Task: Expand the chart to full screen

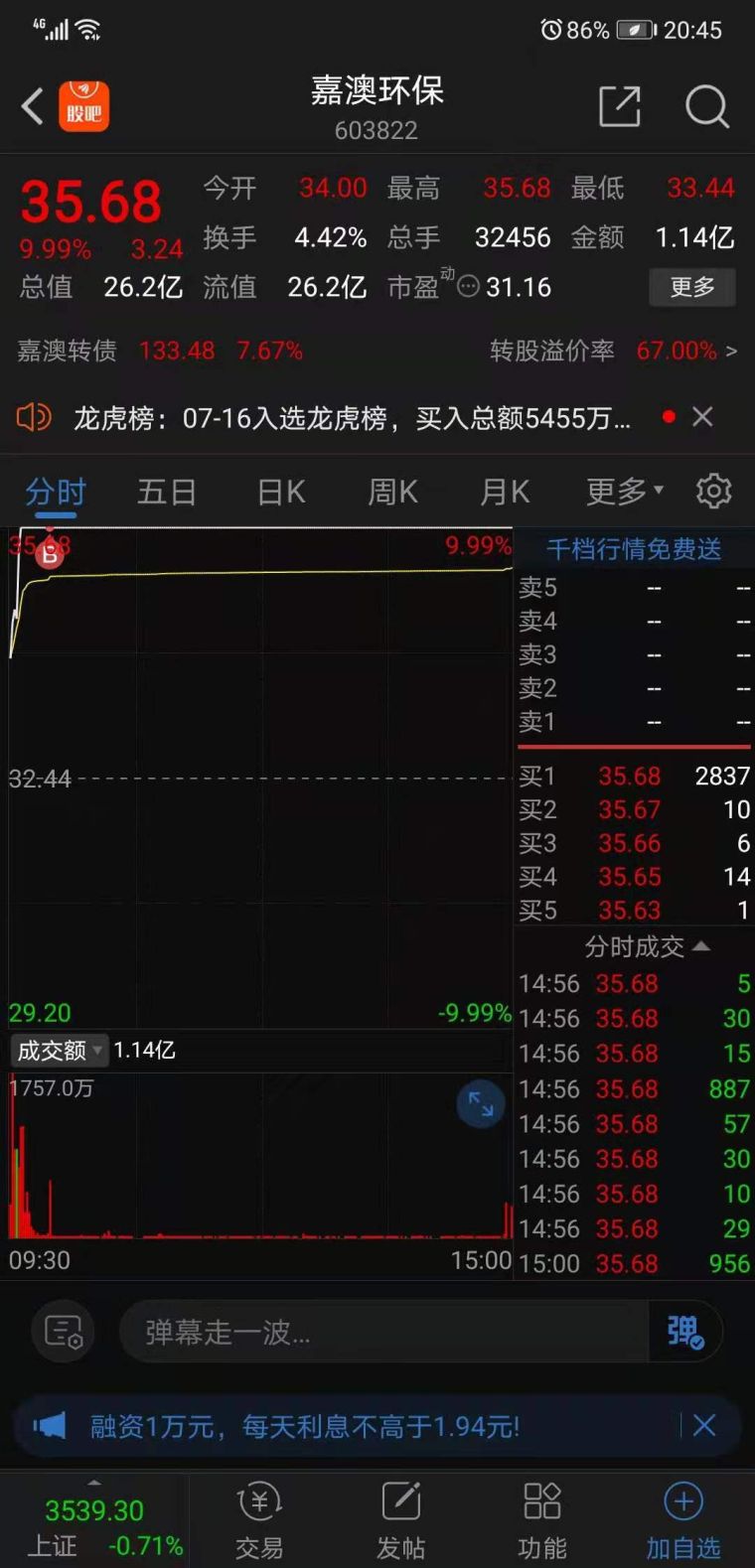Action: (x=481, y=1103)
